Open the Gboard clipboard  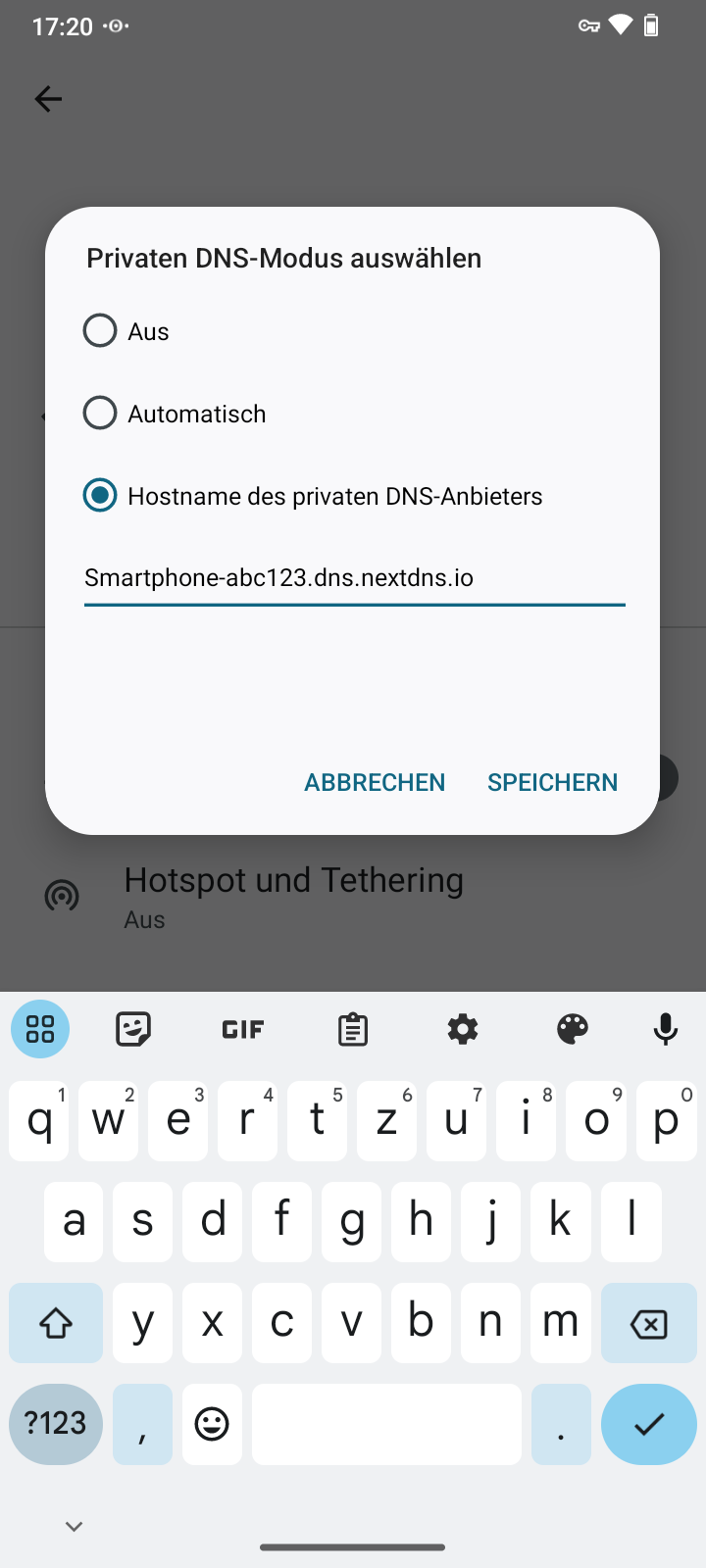coord(352,1028)
